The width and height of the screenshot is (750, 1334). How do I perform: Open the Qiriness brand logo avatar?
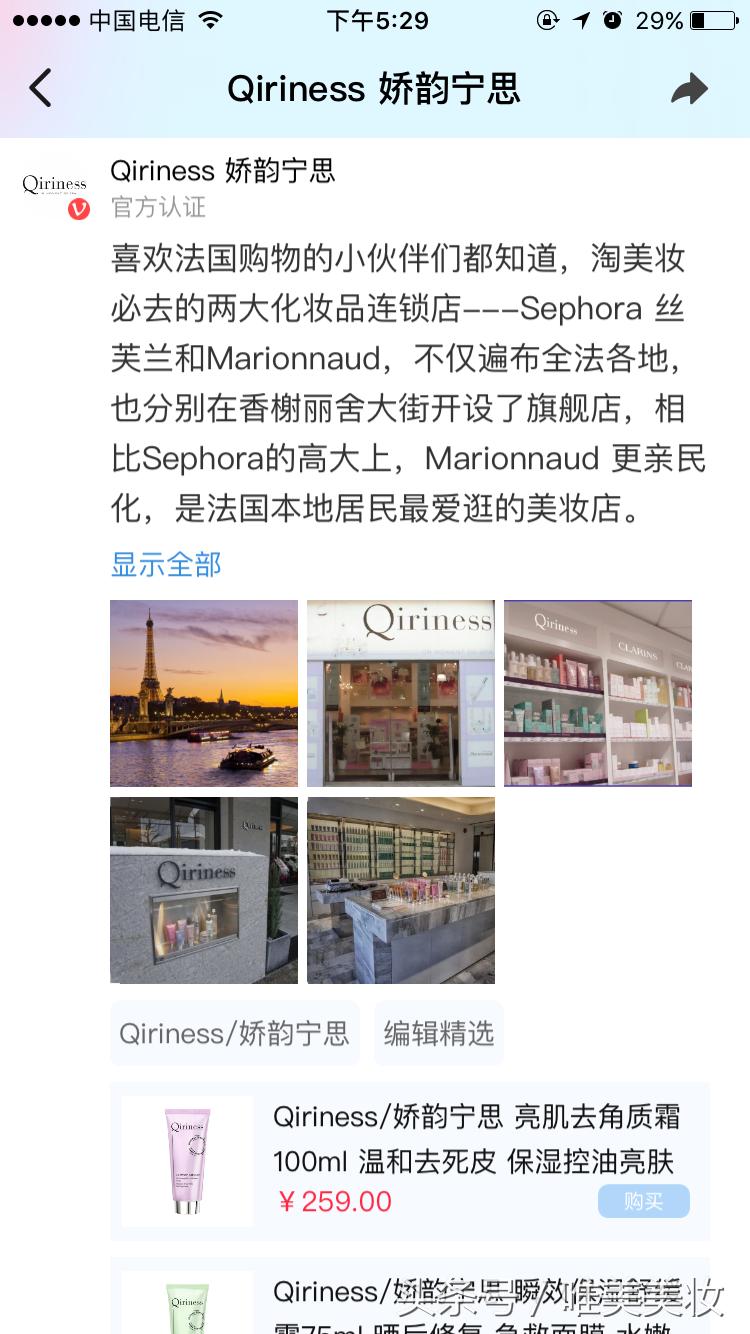point(54,182)
